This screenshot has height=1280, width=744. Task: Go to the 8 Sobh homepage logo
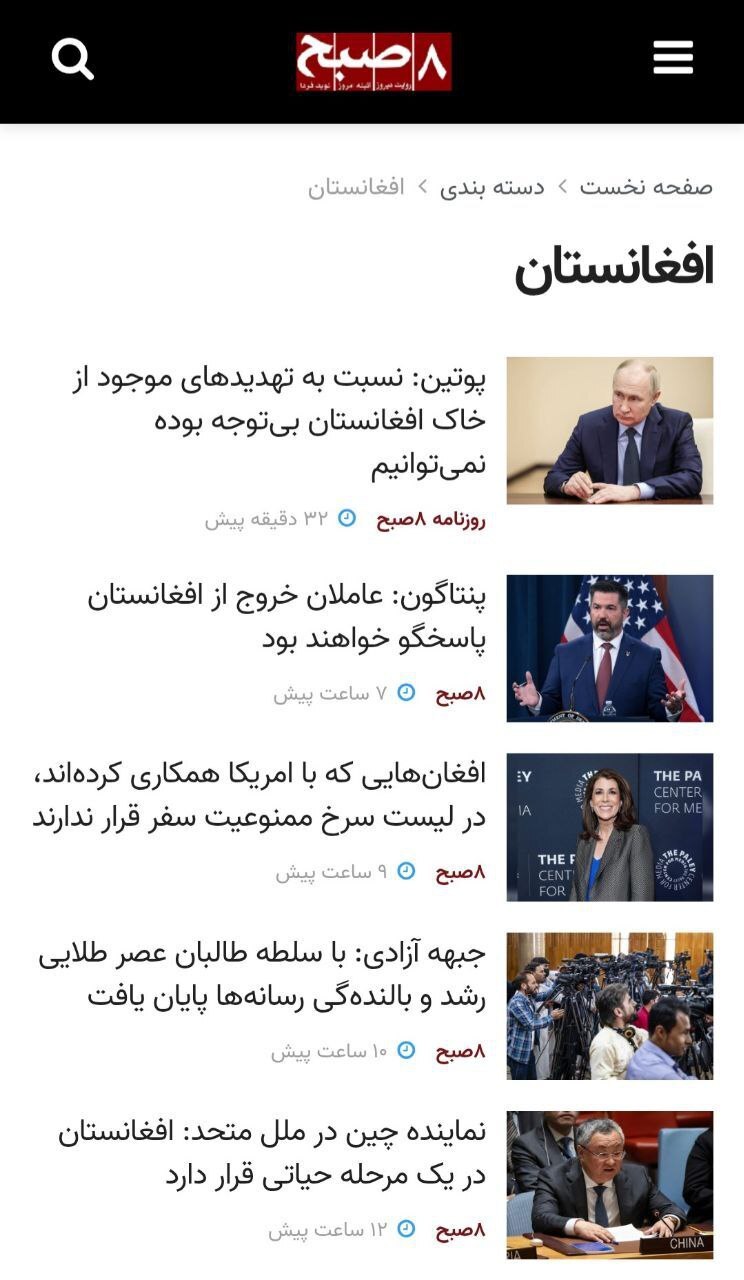coord(373,62)
